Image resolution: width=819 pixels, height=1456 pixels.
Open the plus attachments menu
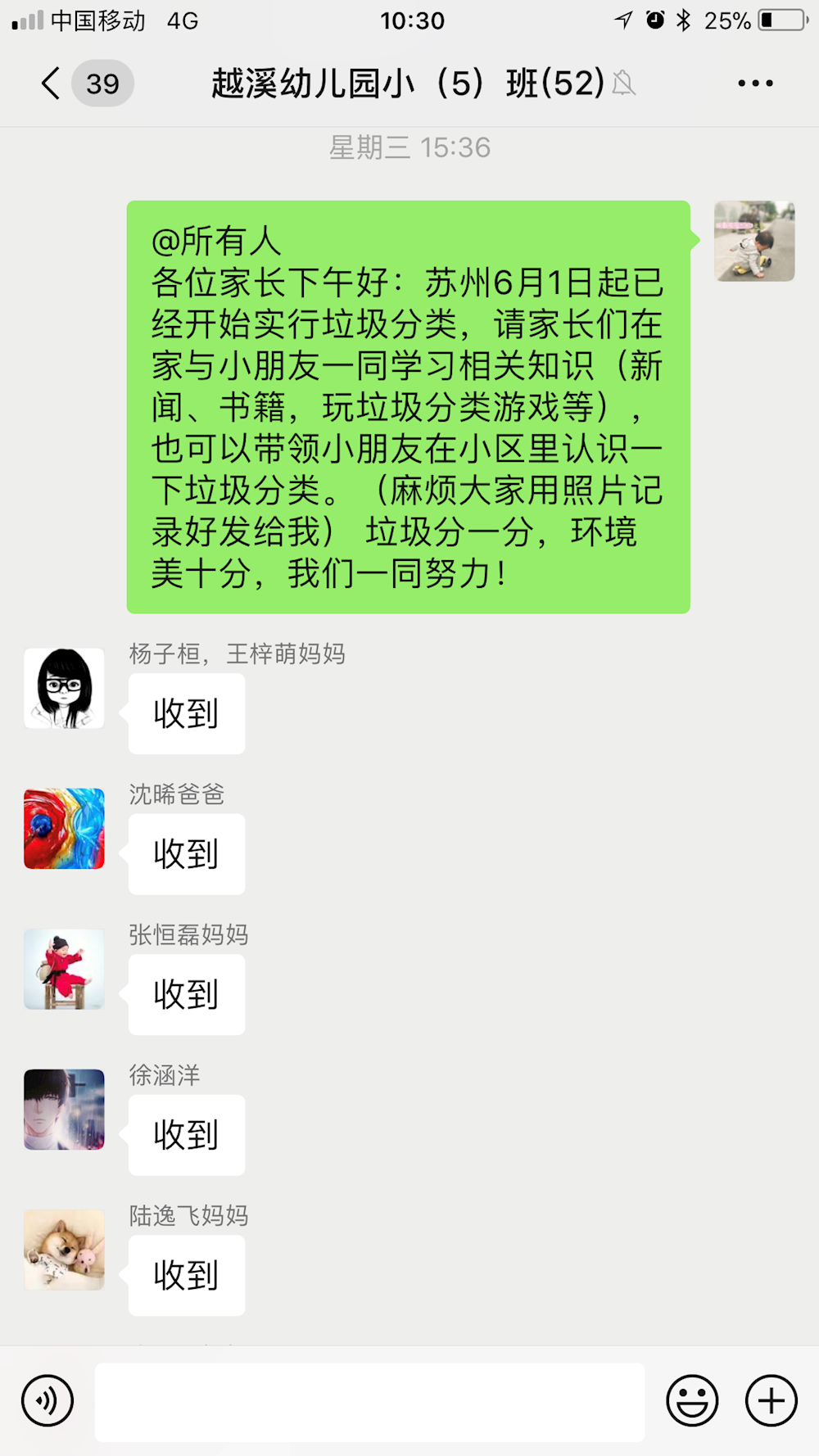tap(771, 1400)
